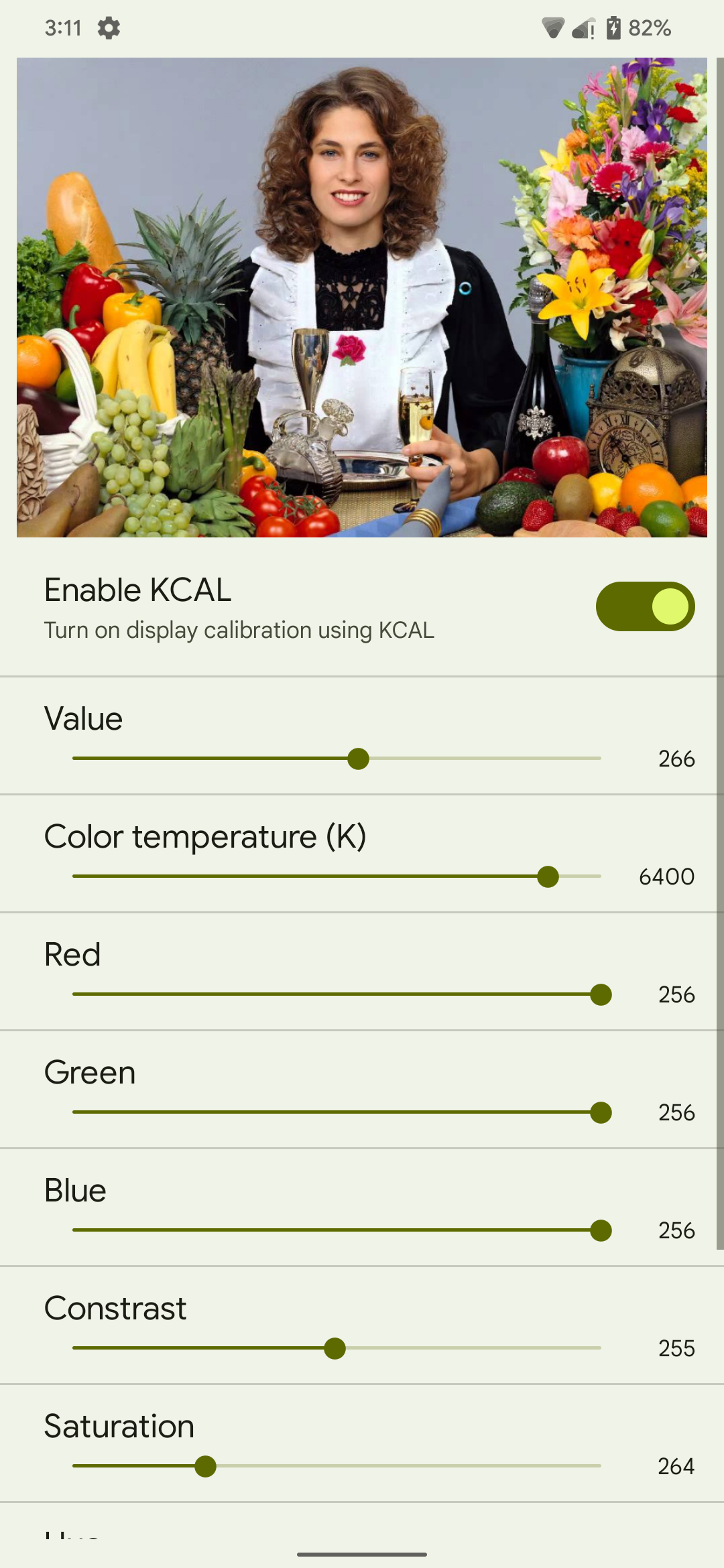Tap the Constrast slider track
This screenshot has height=1568, width=724.
pos(337,1348)
